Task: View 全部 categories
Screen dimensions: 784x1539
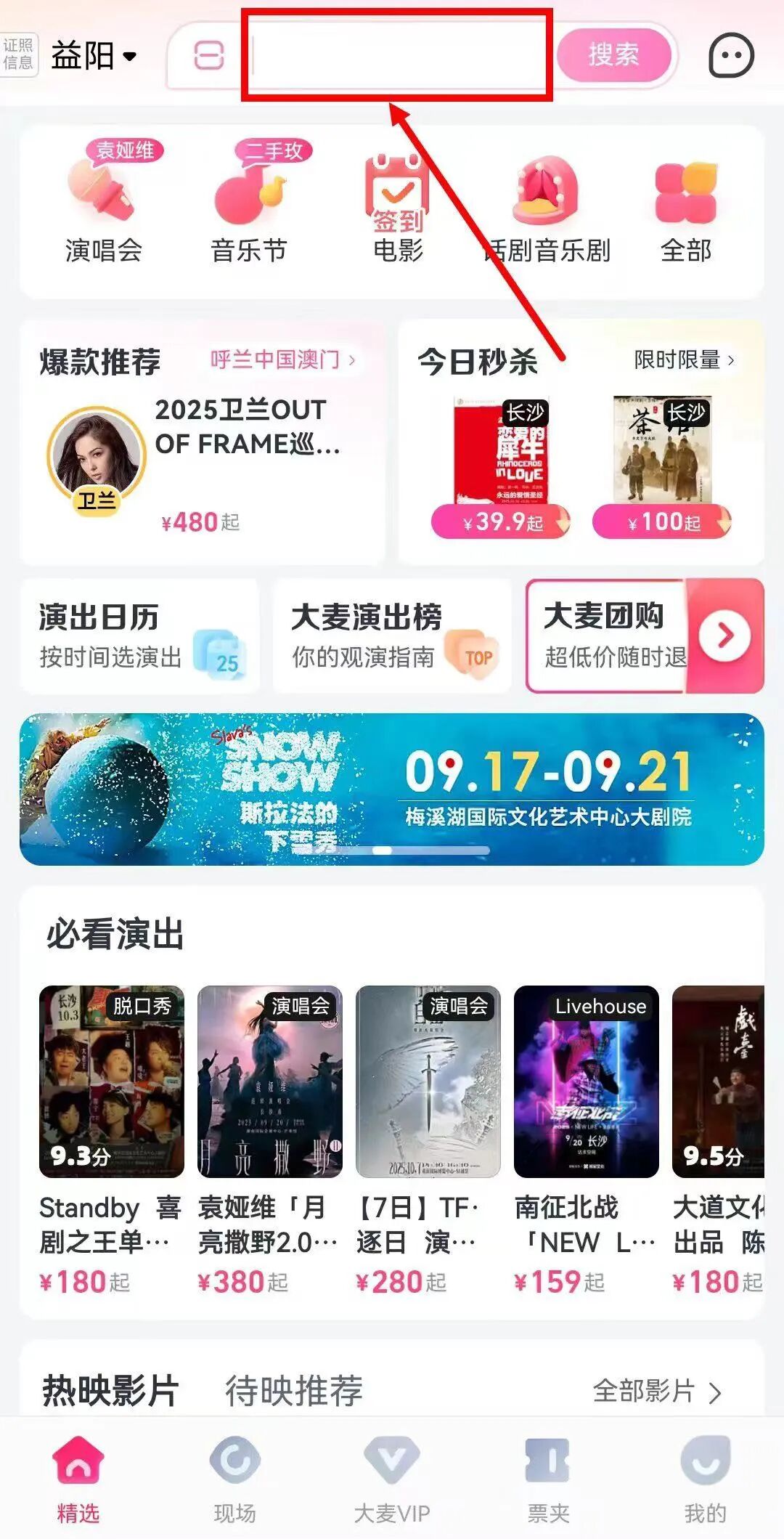Action: click(686, 207)
